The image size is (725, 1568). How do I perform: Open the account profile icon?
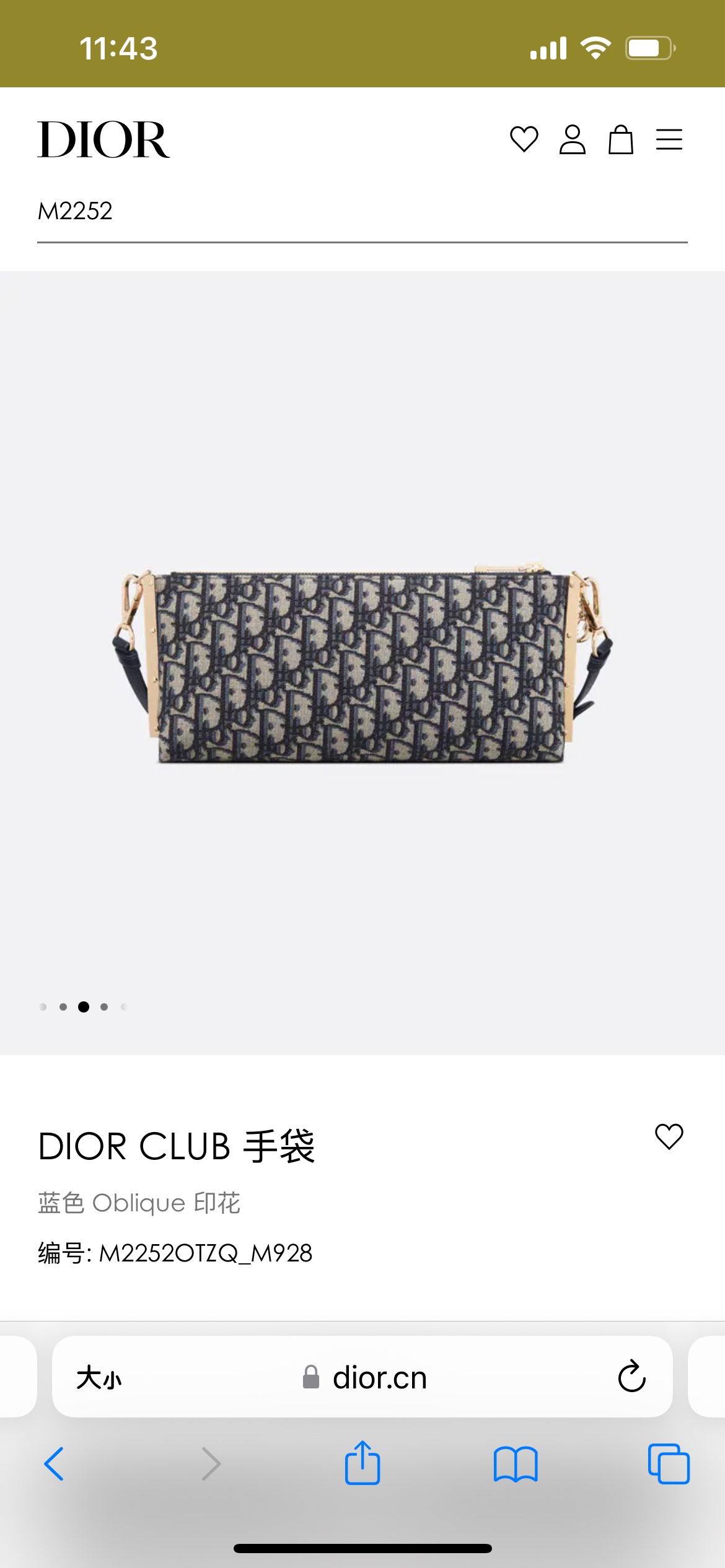[x=572, y=139]
